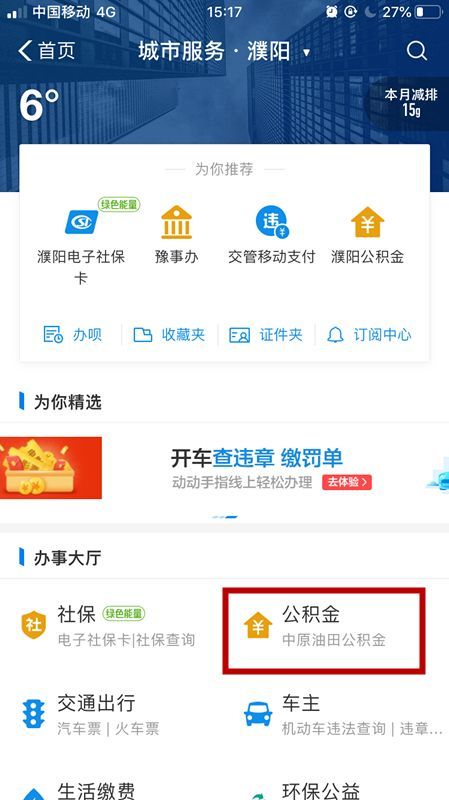Open 交管移动支付 service

pyautogui.click(x=271, y=235)
